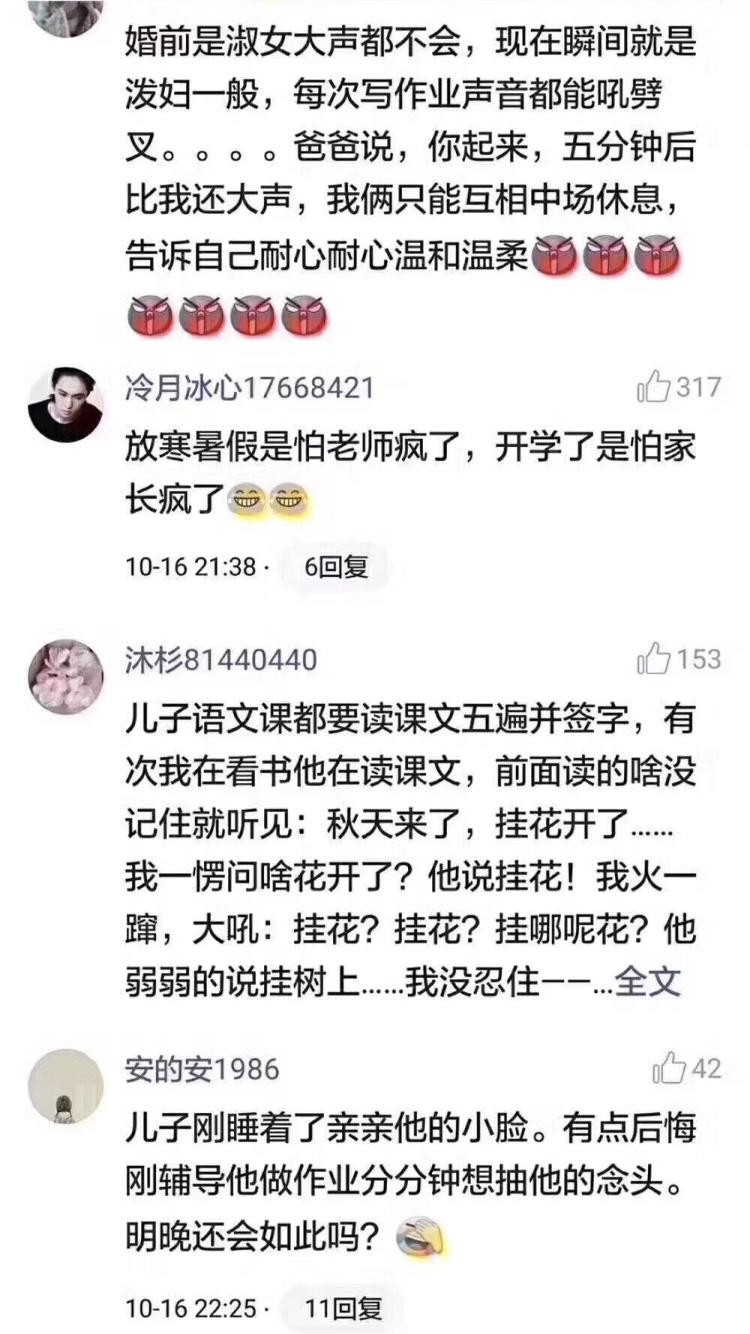Open the 6回复 replies under 冷月冰心's comment
This screenshot has height=1334, width=750.
coord(336,567)
